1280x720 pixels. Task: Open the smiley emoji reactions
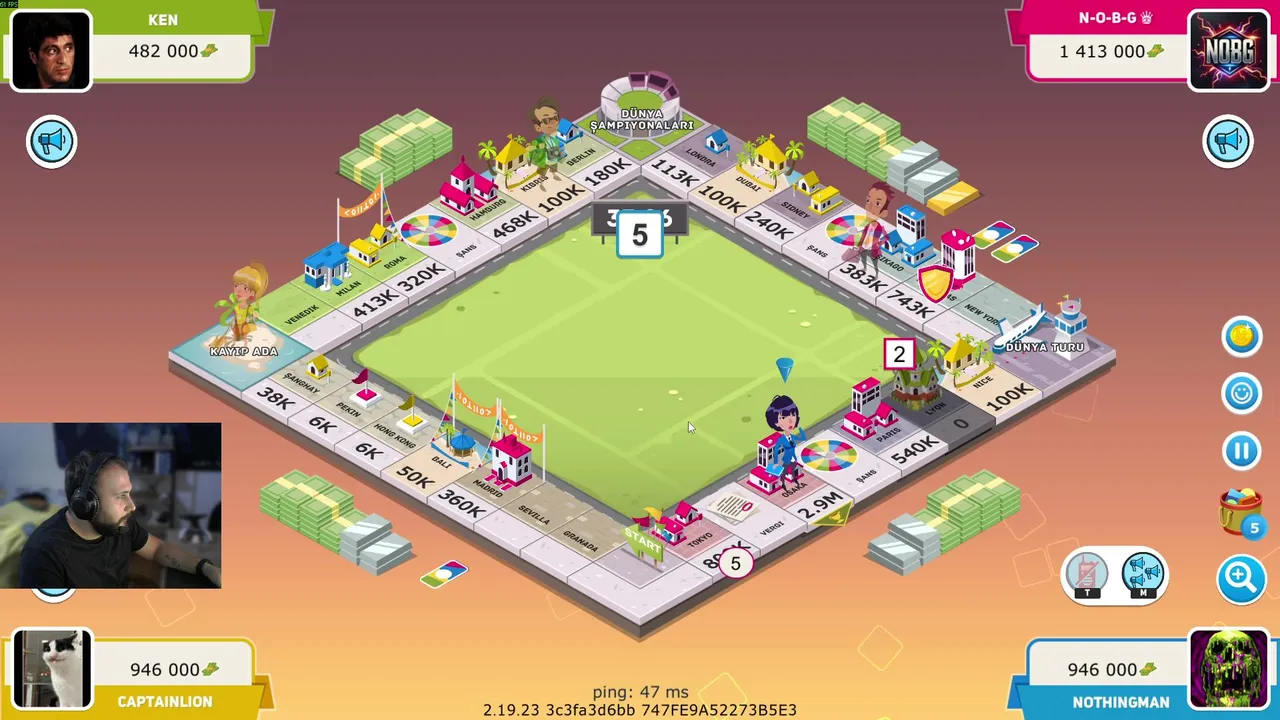1241,393
